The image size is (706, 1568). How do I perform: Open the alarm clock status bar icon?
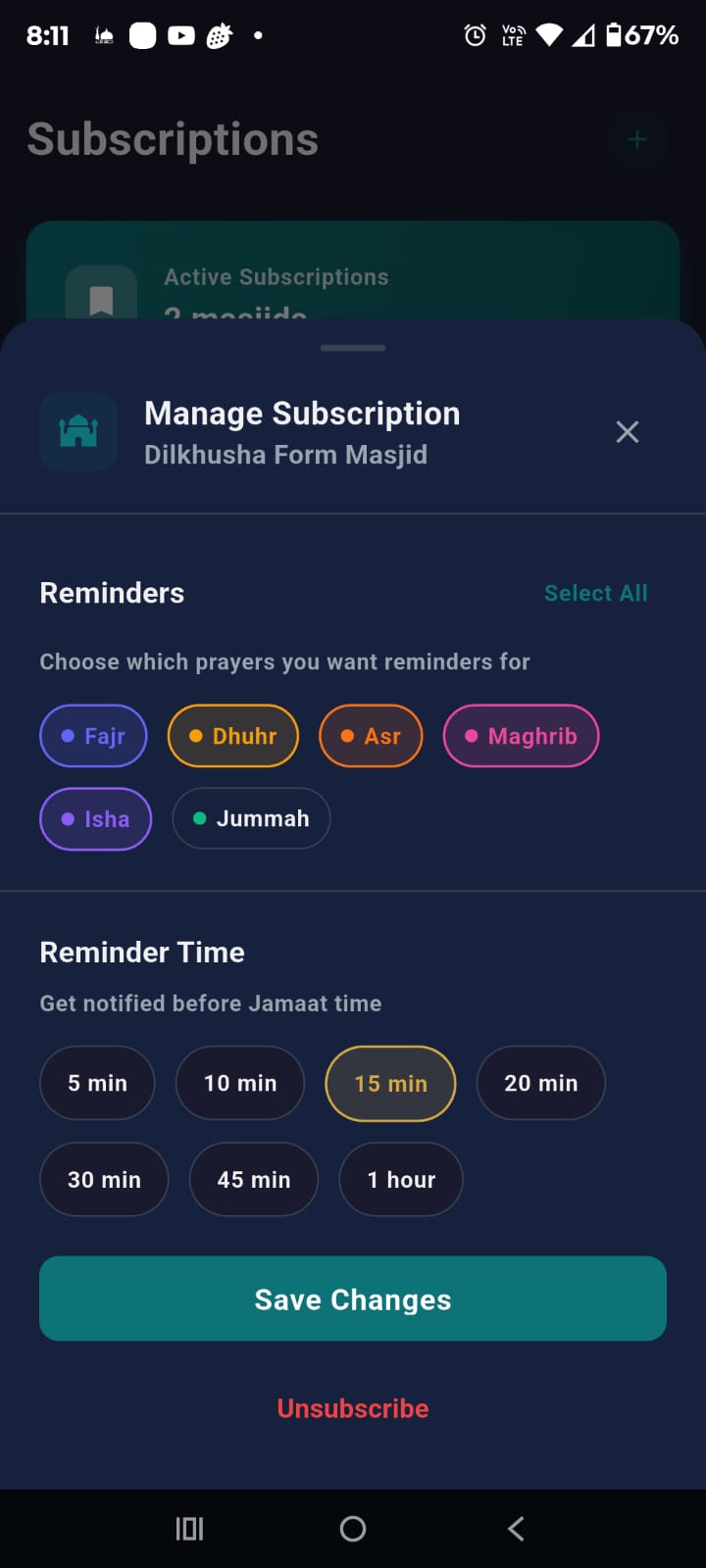coord(475,34)
